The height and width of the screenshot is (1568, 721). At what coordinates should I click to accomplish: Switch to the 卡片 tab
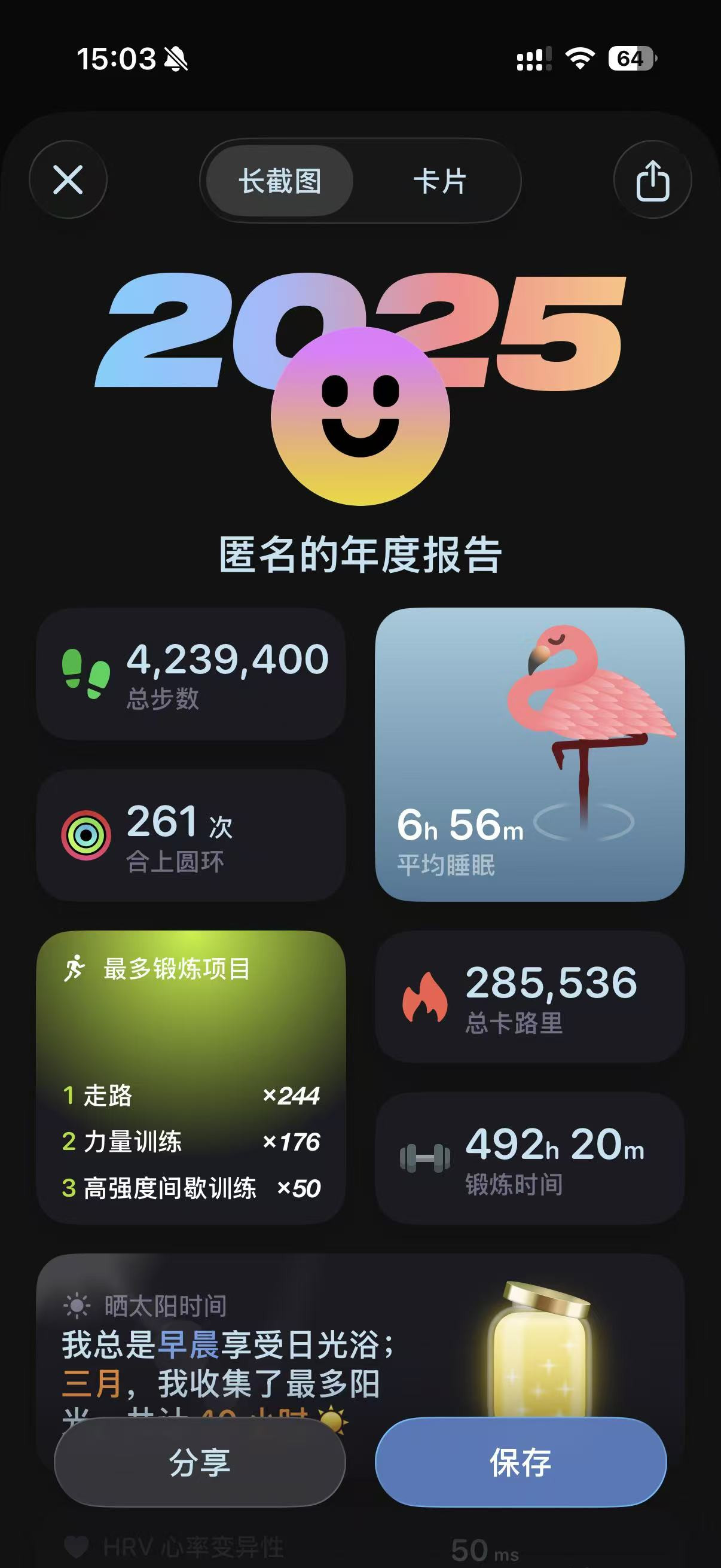click(x=439, y=181)
